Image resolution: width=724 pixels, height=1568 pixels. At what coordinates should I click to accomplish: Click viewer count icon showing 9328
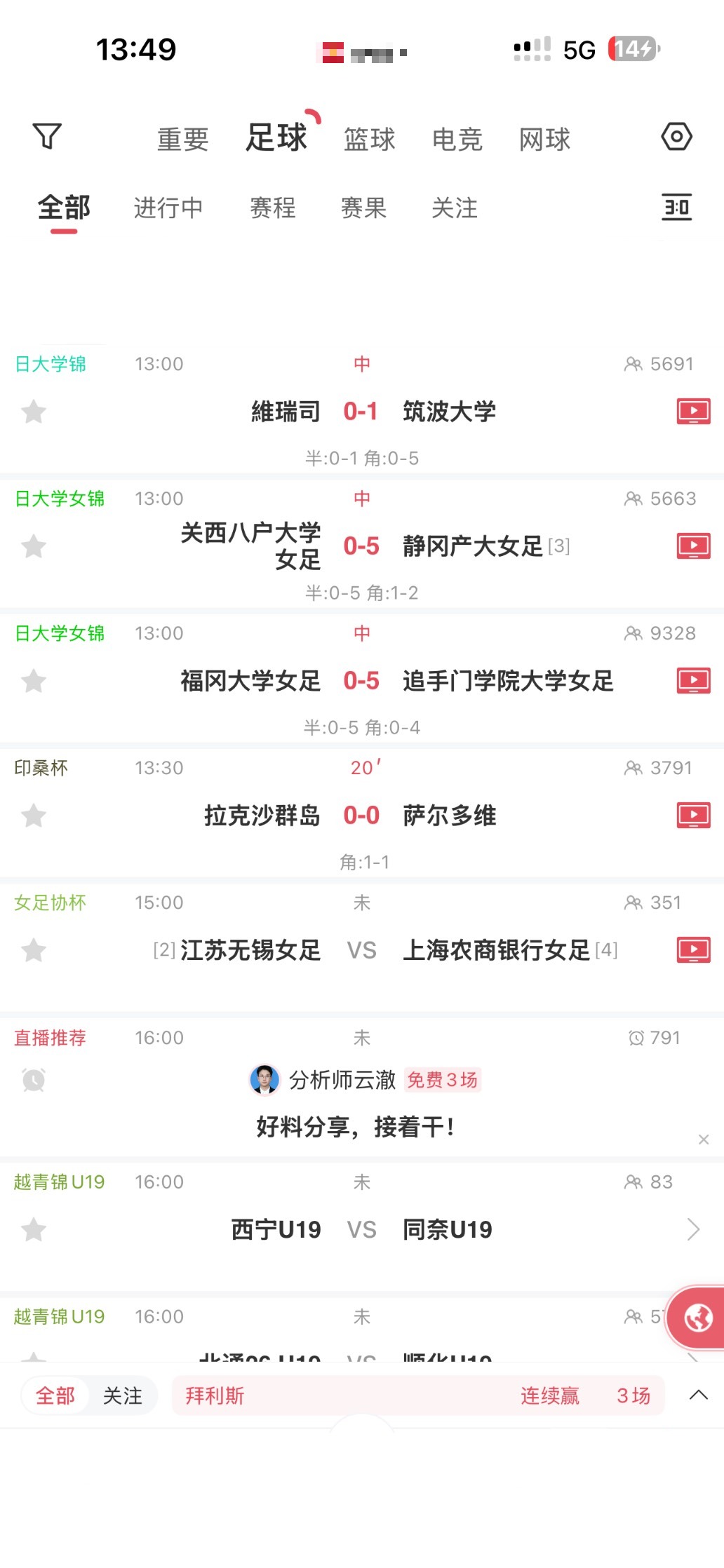(x=632, y=633)
